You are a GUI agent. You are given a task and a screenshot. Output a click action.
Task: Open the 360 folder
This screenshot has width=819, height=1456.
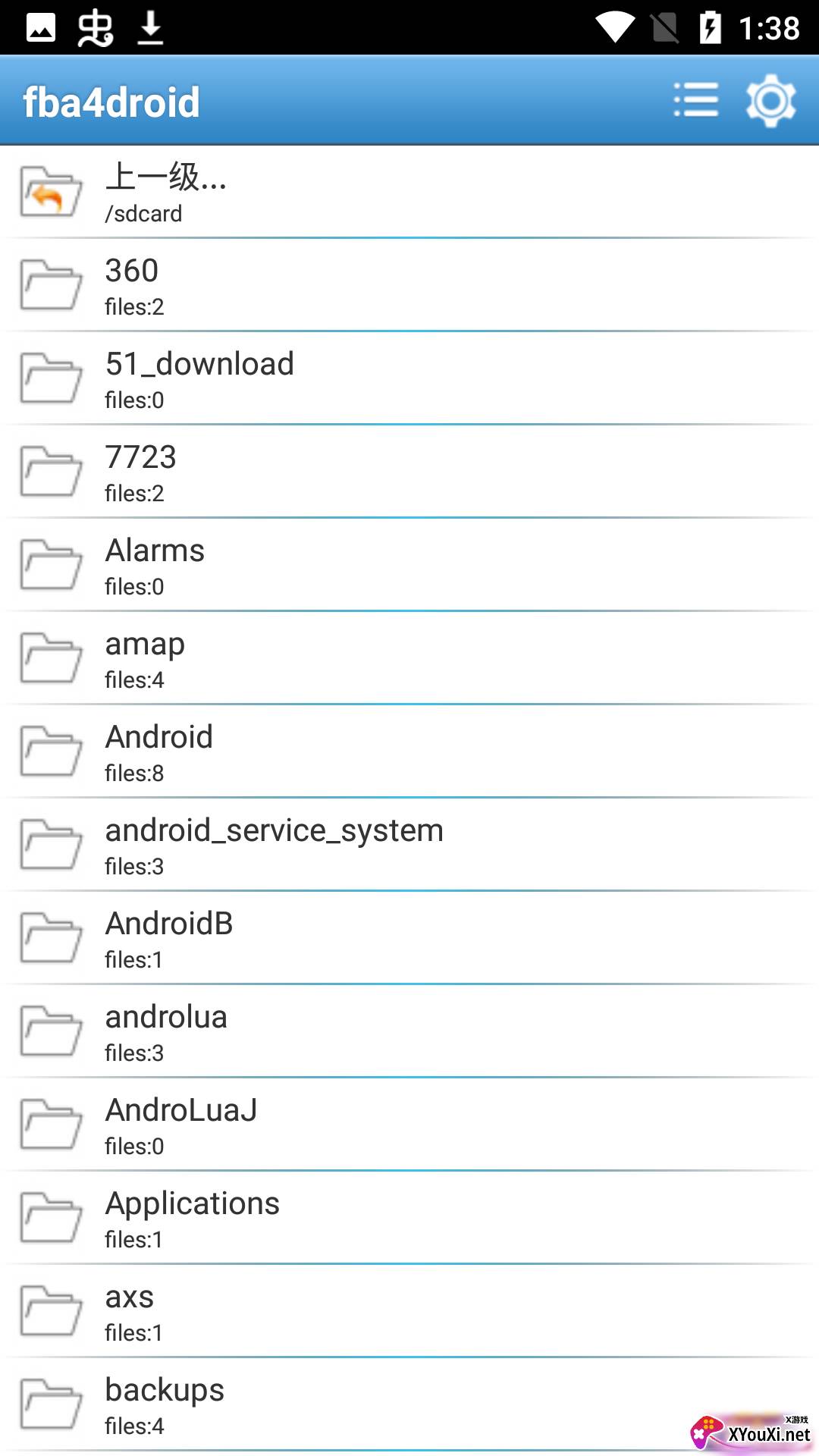pyautogui.click(x=409, y=286)
